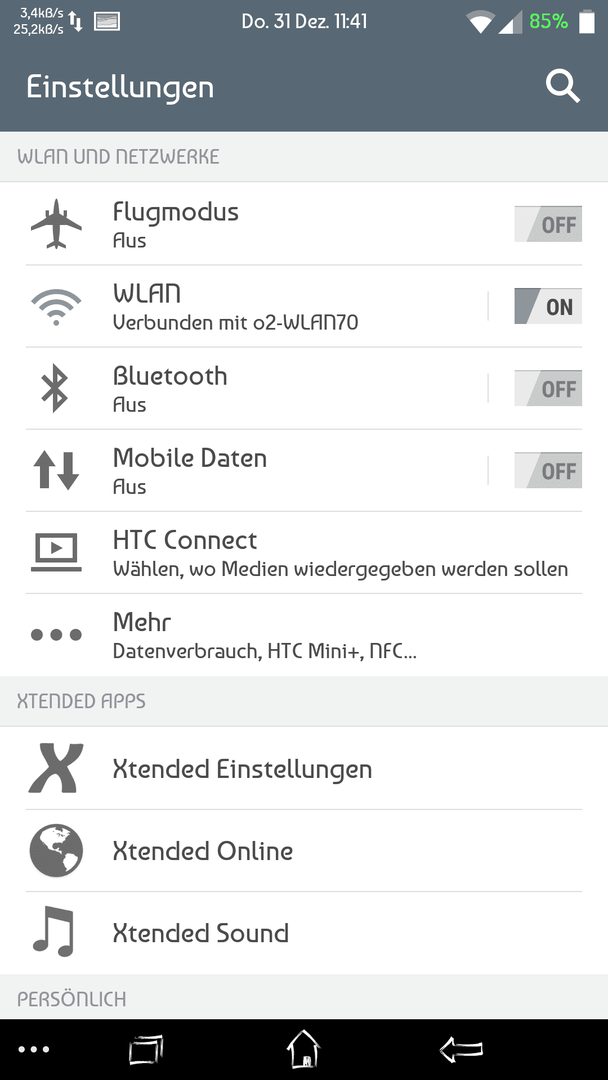Screen dimensions: 608x1080
Task: Switch on Mobile Daten
Action: coord(548,470)
